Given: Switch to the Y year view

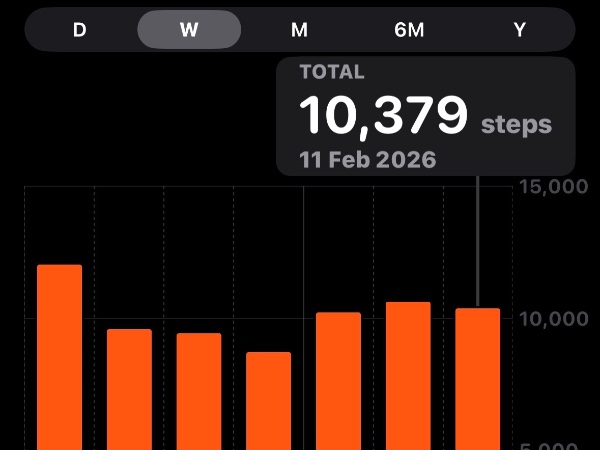Looking at the screenshot, I should click(520, 30).
